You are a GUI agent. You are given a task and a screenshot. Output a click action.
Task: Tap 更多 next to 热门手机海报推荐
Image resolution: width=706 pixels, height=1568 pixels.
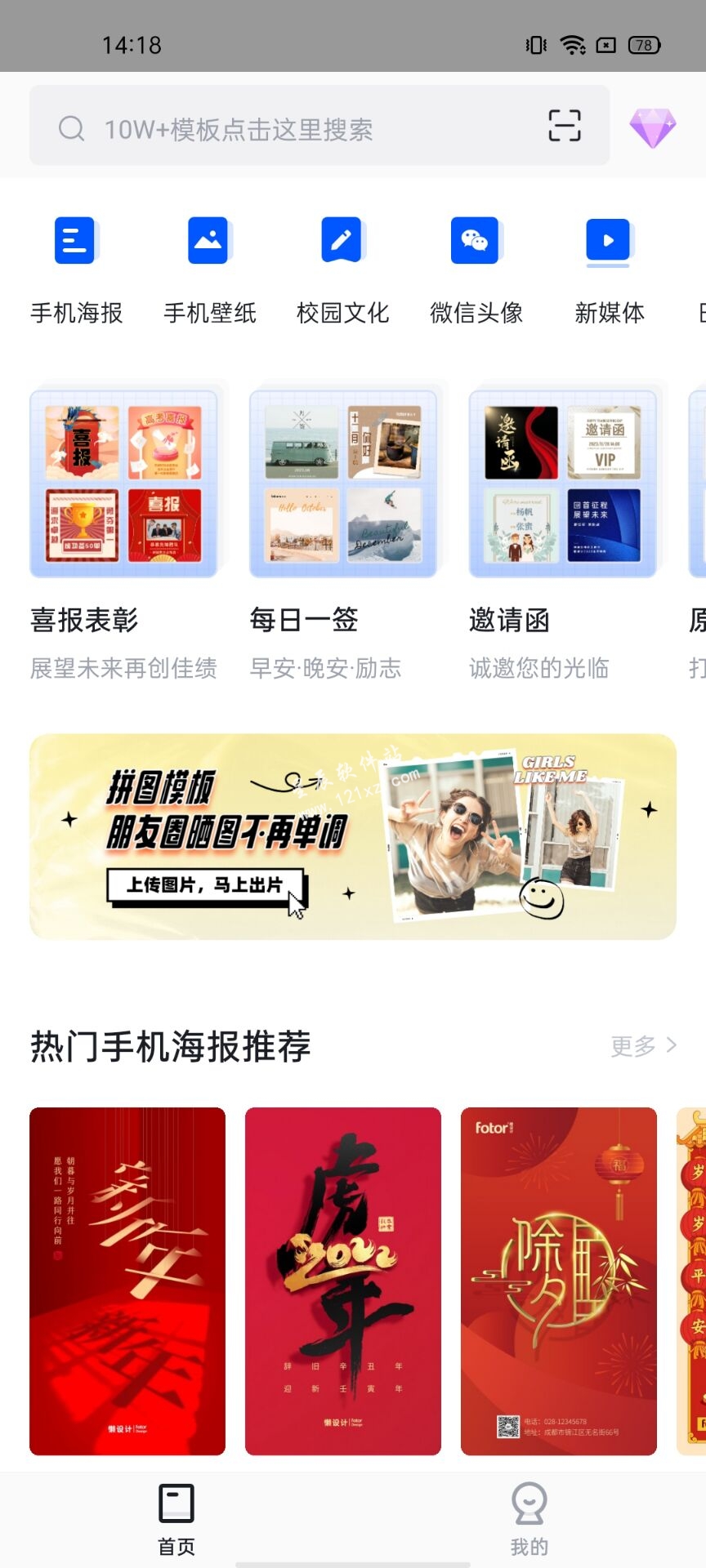[643, 1045]
